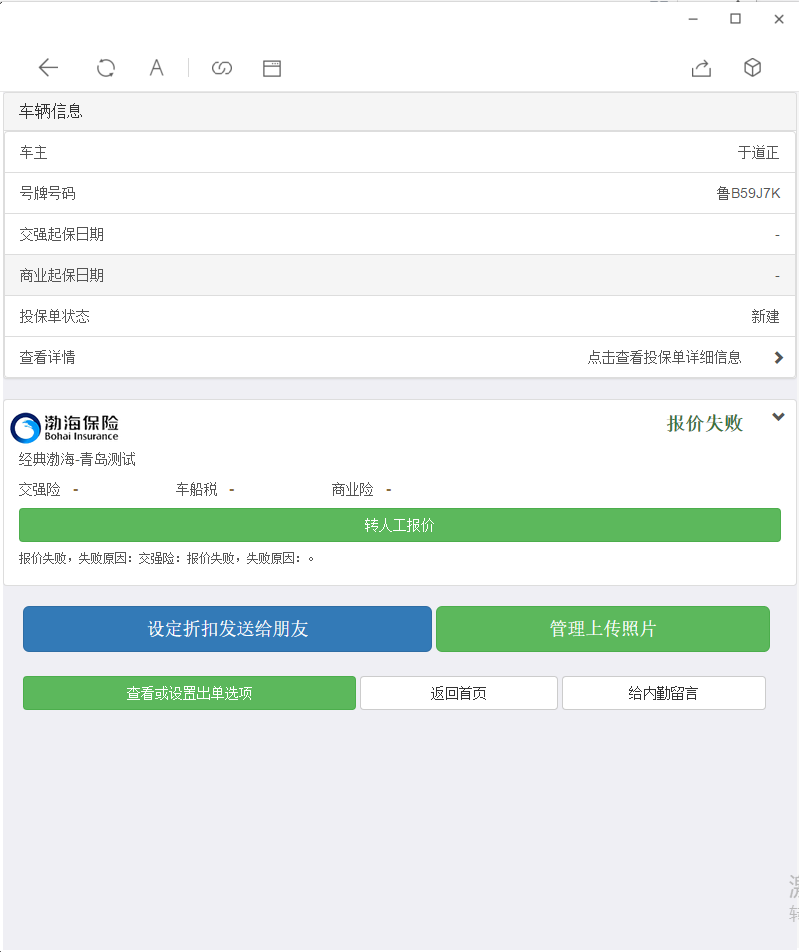
Task: Return via 返回首页 button
Action: [x=458, y=693]
